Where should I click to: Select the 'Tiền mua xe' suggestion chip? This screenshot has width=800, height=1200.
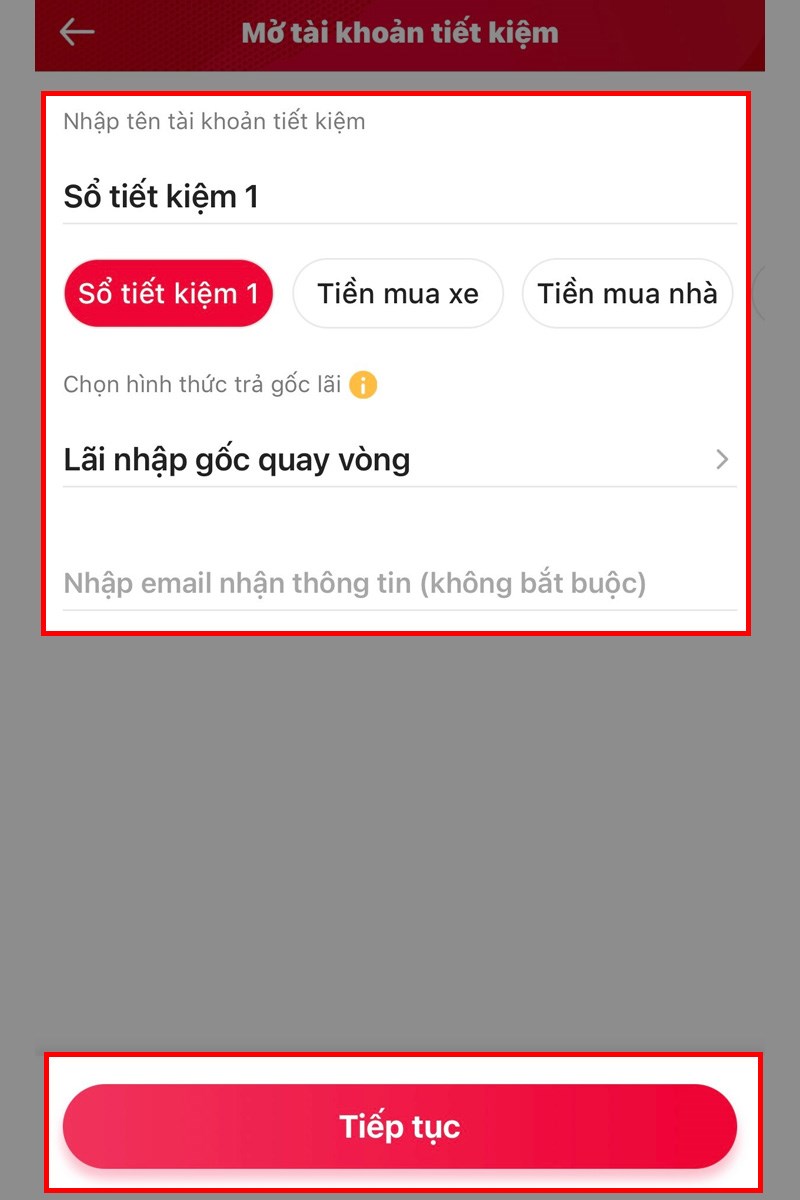397,293
